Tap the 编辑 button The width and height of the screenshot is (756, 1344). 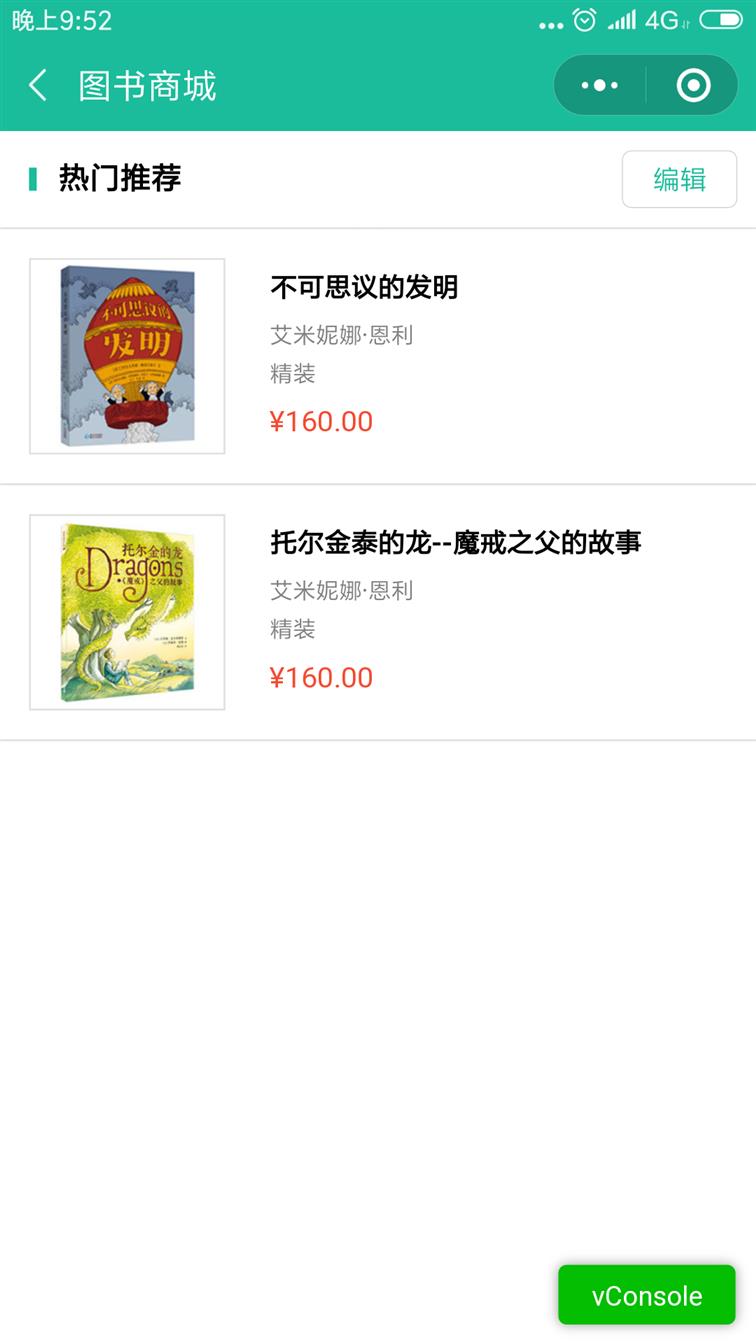click(679, 180)
